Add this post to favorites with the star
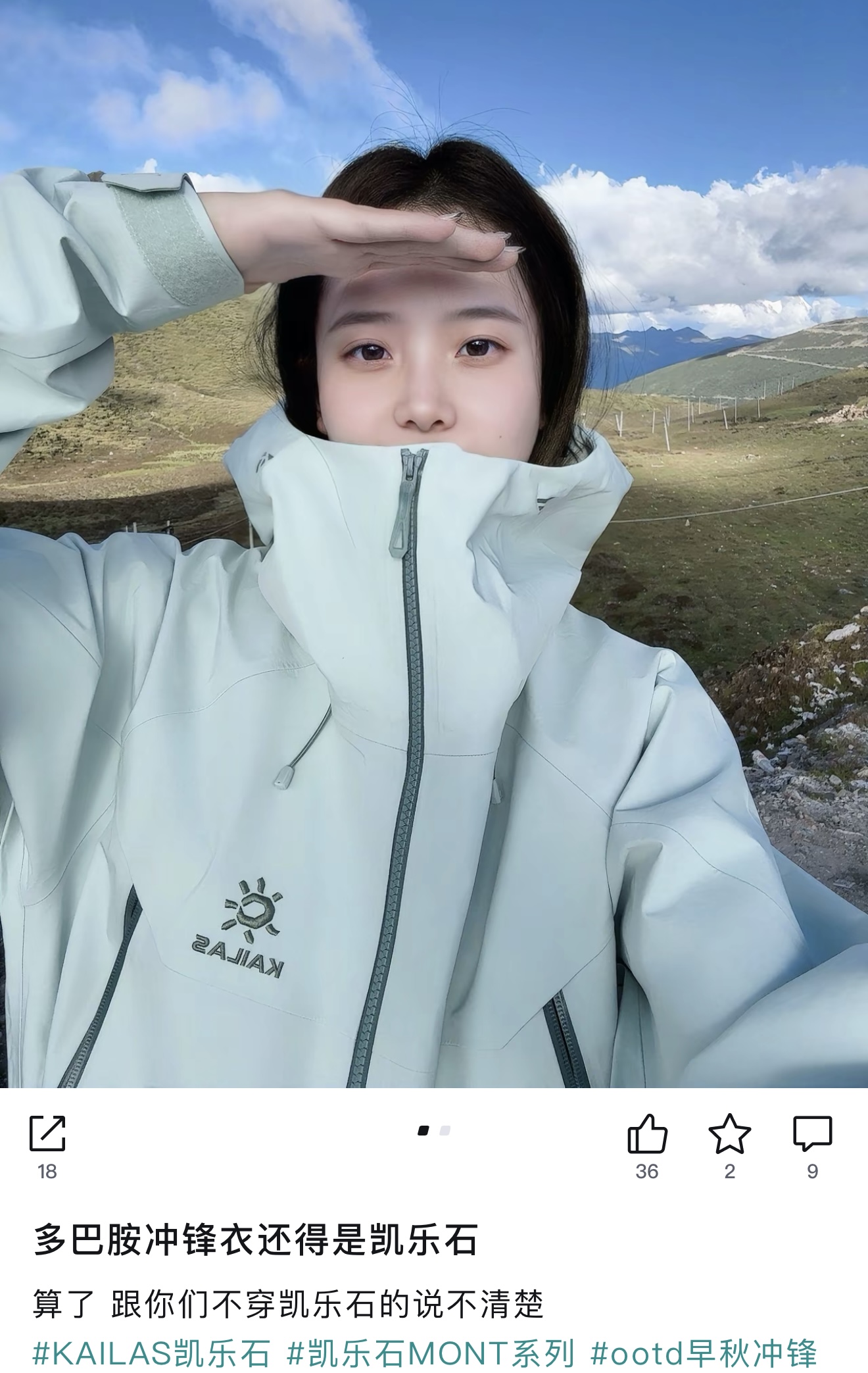 tap(729, 1133)
